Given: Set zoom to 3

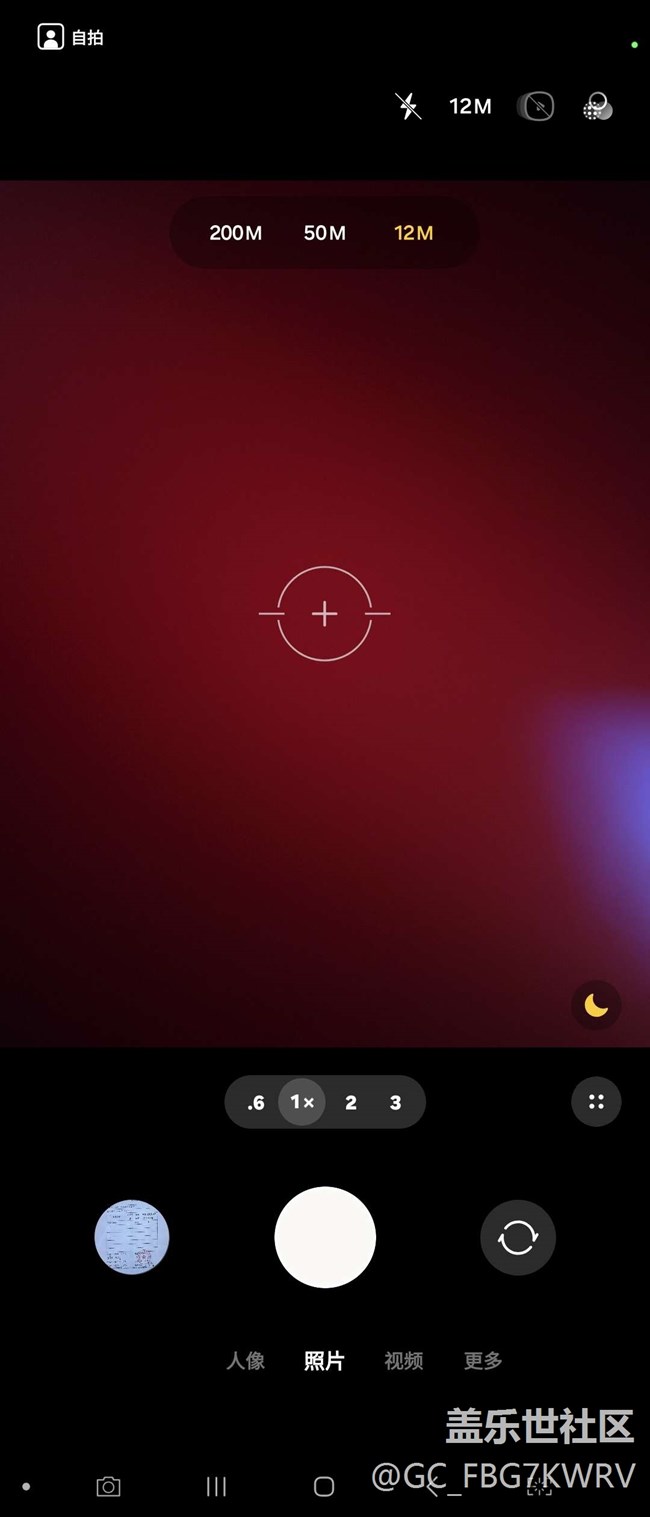Looking at the screenshot, I should [x=395, y=1102].
